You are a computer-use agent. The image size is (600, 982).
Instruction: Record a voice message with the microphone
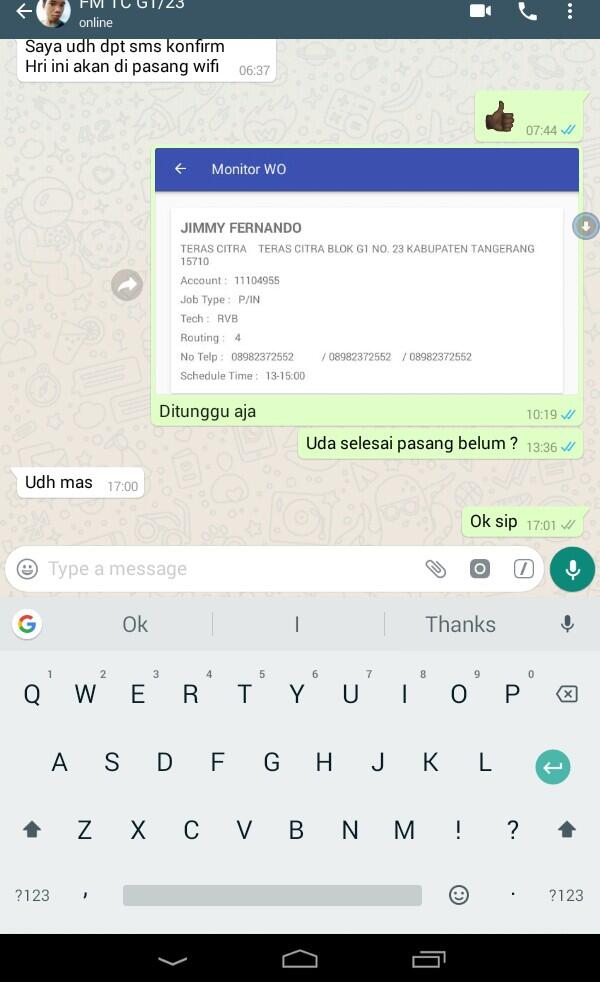[x=572, y=569]
